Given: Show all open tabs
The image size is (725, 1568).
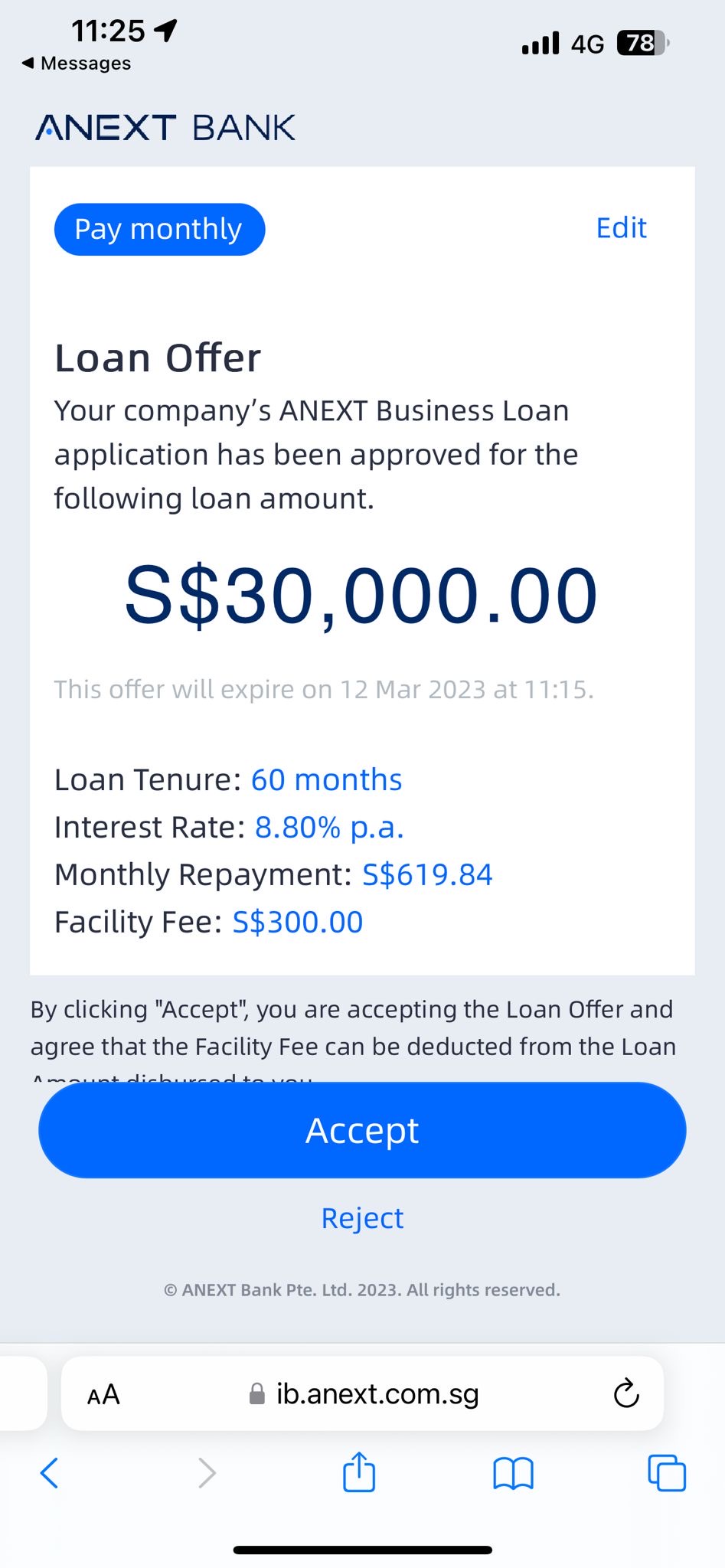Looking at the screenshot, I should coord(667,1472).
